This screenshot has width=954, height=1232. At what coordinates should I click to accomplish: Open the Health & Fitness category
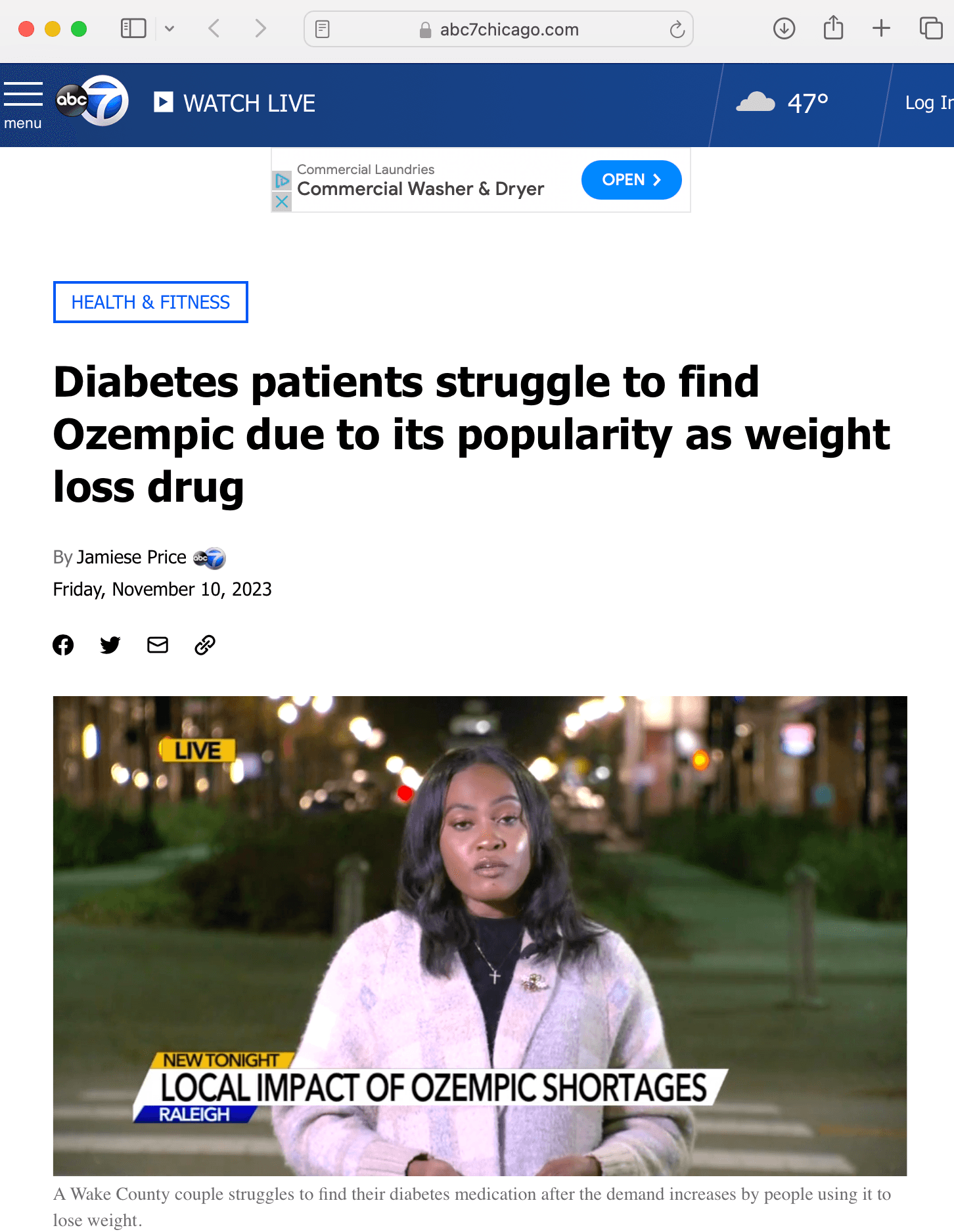pos(150,302)
